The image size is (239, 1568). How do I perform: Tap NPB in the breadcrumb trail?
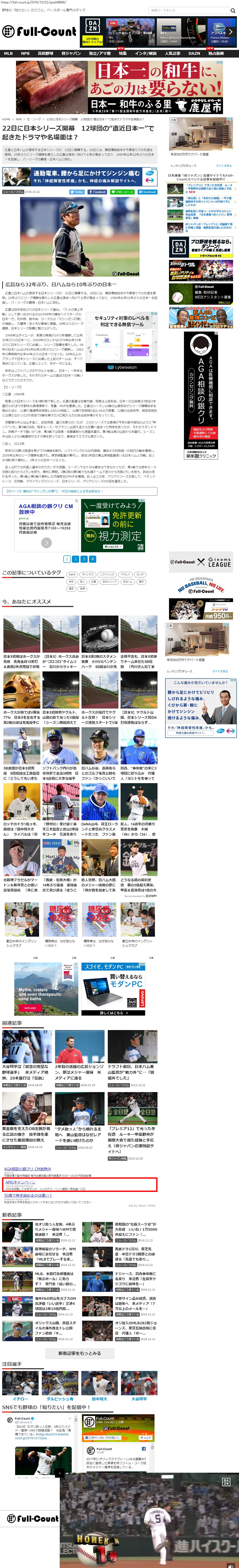click(x=18, y=119)
